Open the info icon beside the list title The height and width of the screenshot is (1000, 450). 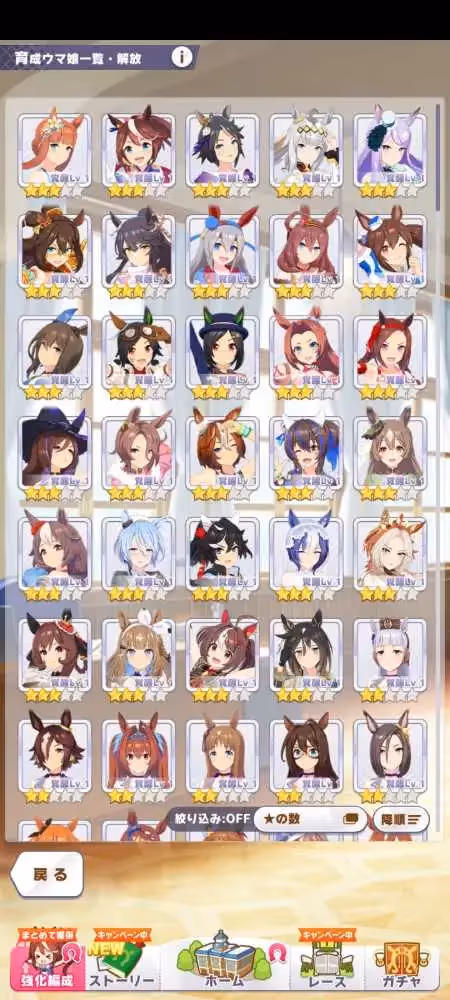coord(182,57)
